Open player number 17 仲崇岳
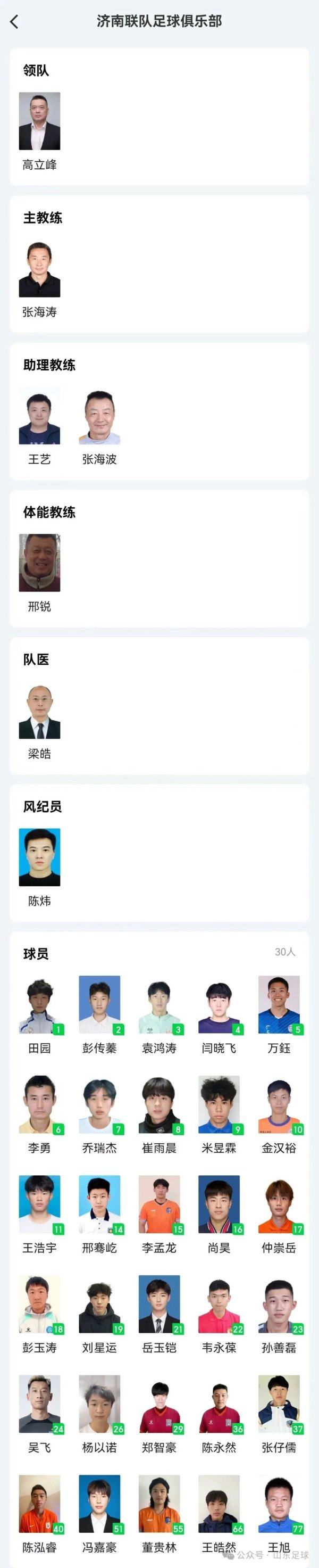 (x=279, y=1204)
